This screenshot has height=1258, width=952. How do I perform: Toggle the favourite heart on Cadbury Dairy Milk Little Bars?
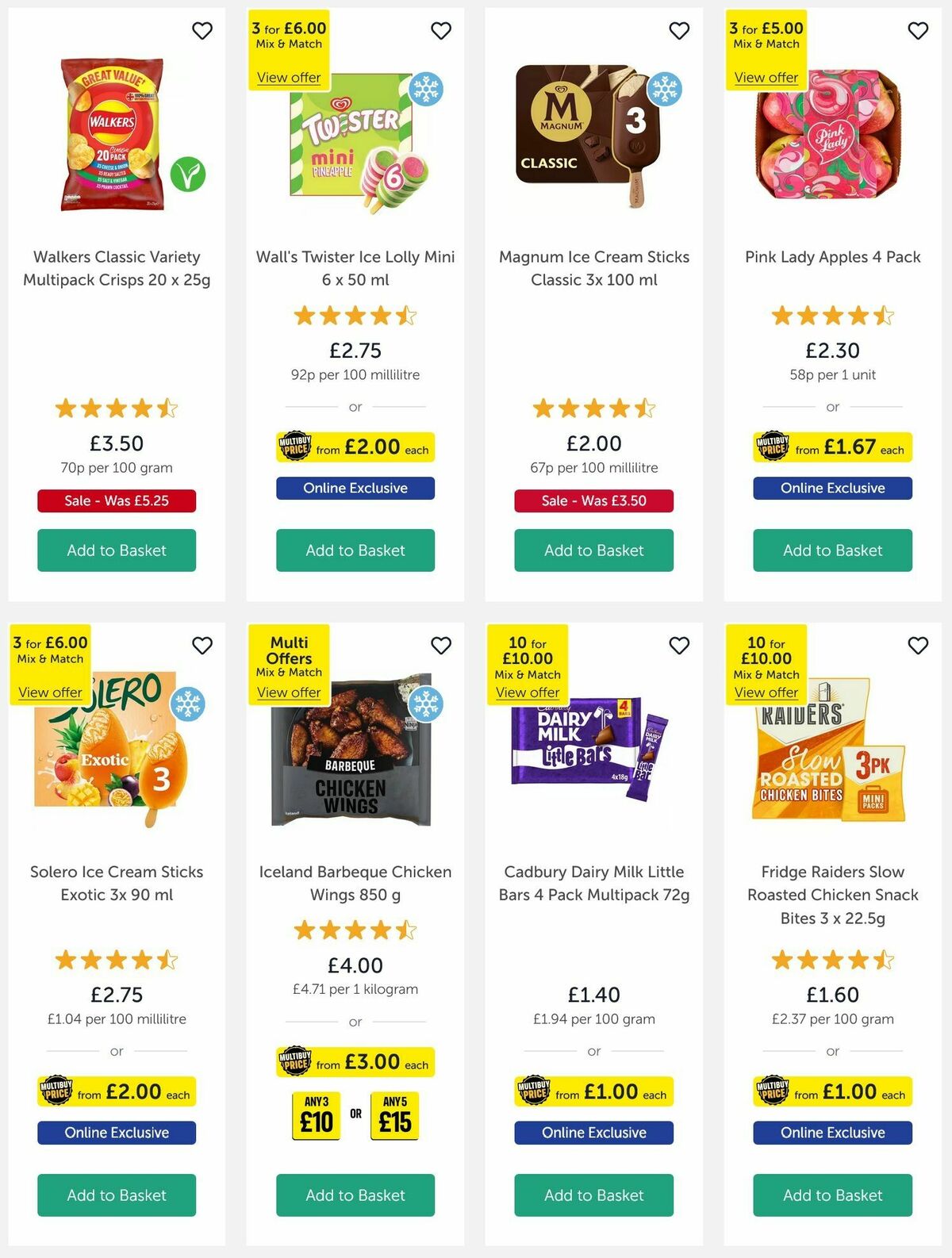pos(679,646)
